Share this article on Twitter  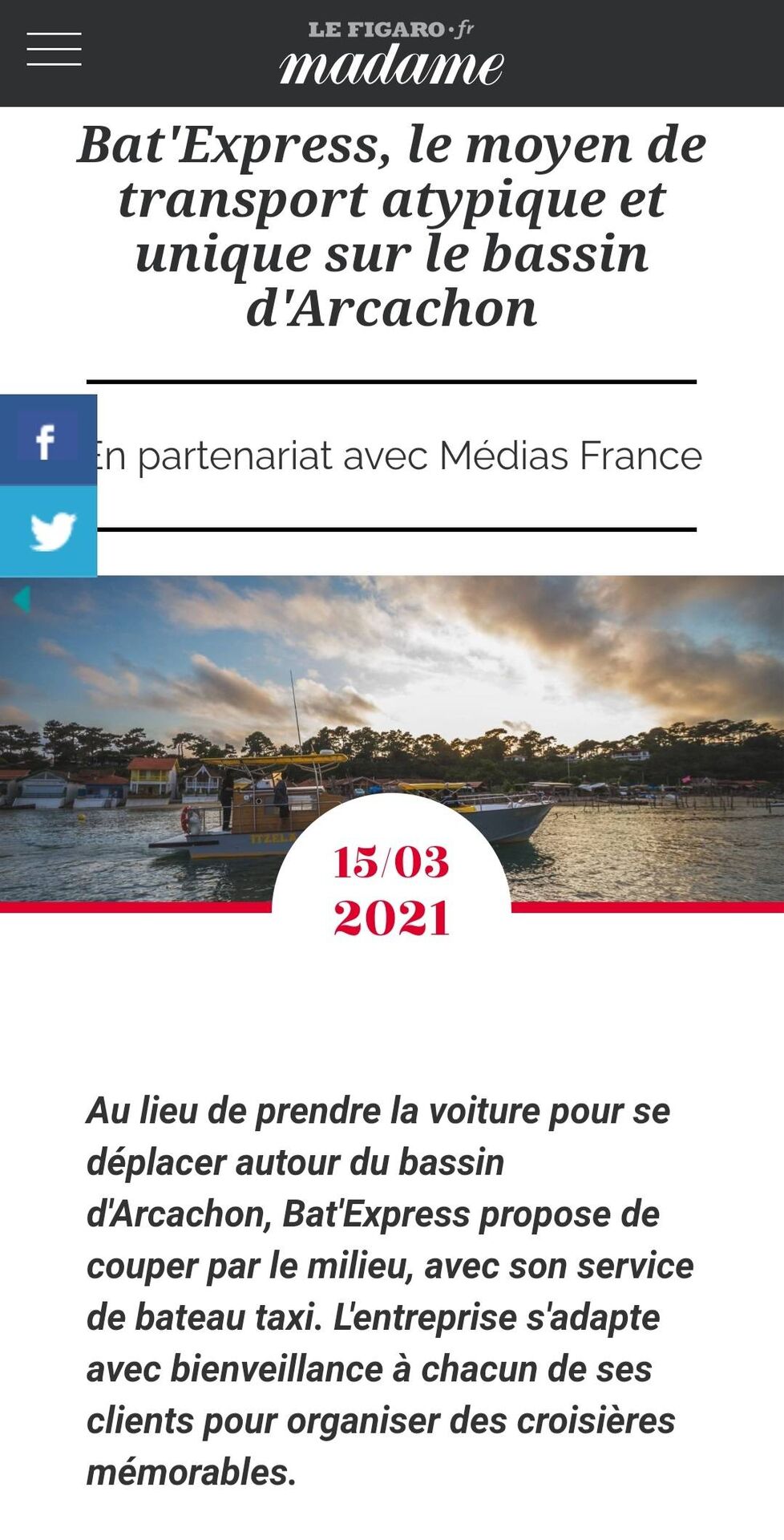coord(49,531)
